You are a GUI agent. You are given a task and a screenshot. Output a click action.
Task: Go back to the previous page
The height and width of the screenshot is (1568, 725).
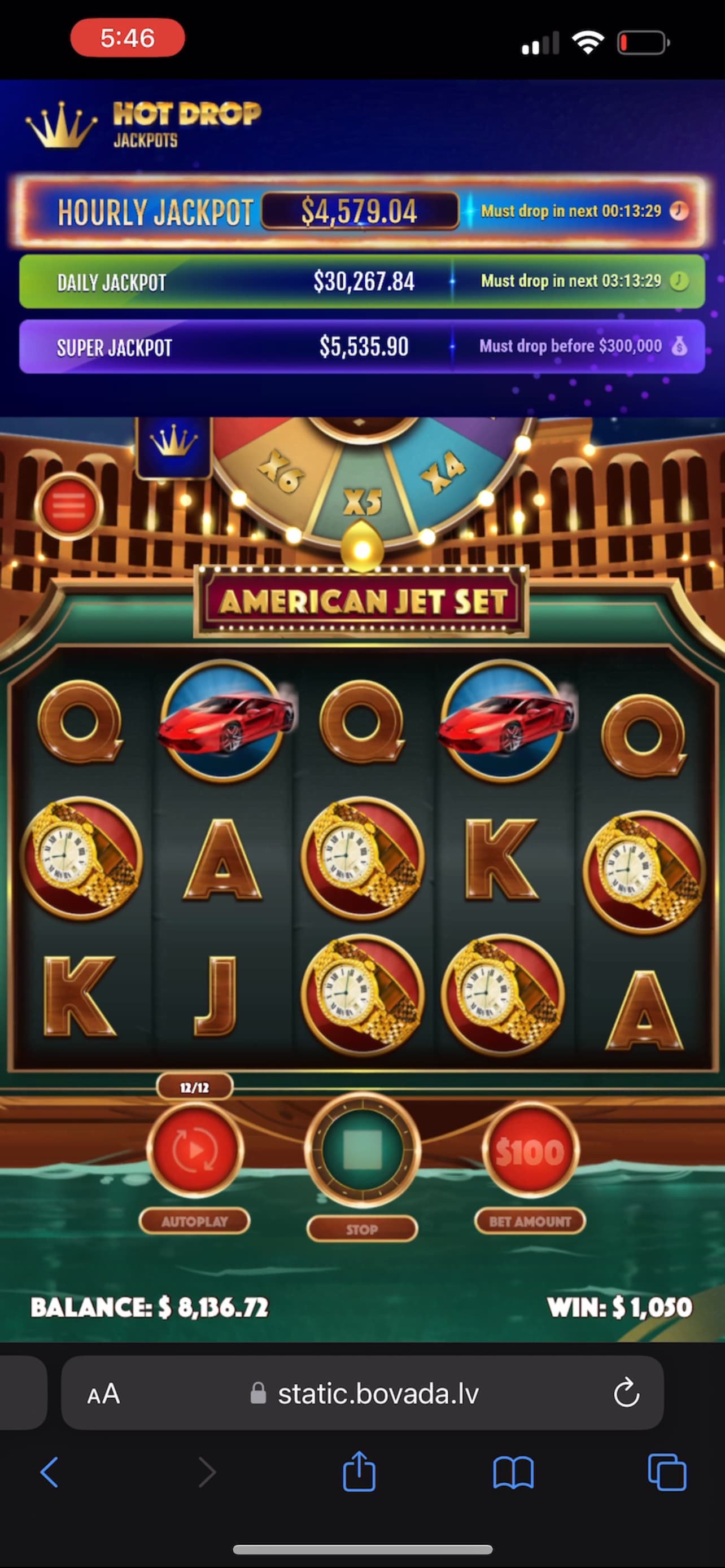click(x=50, y=1473)
